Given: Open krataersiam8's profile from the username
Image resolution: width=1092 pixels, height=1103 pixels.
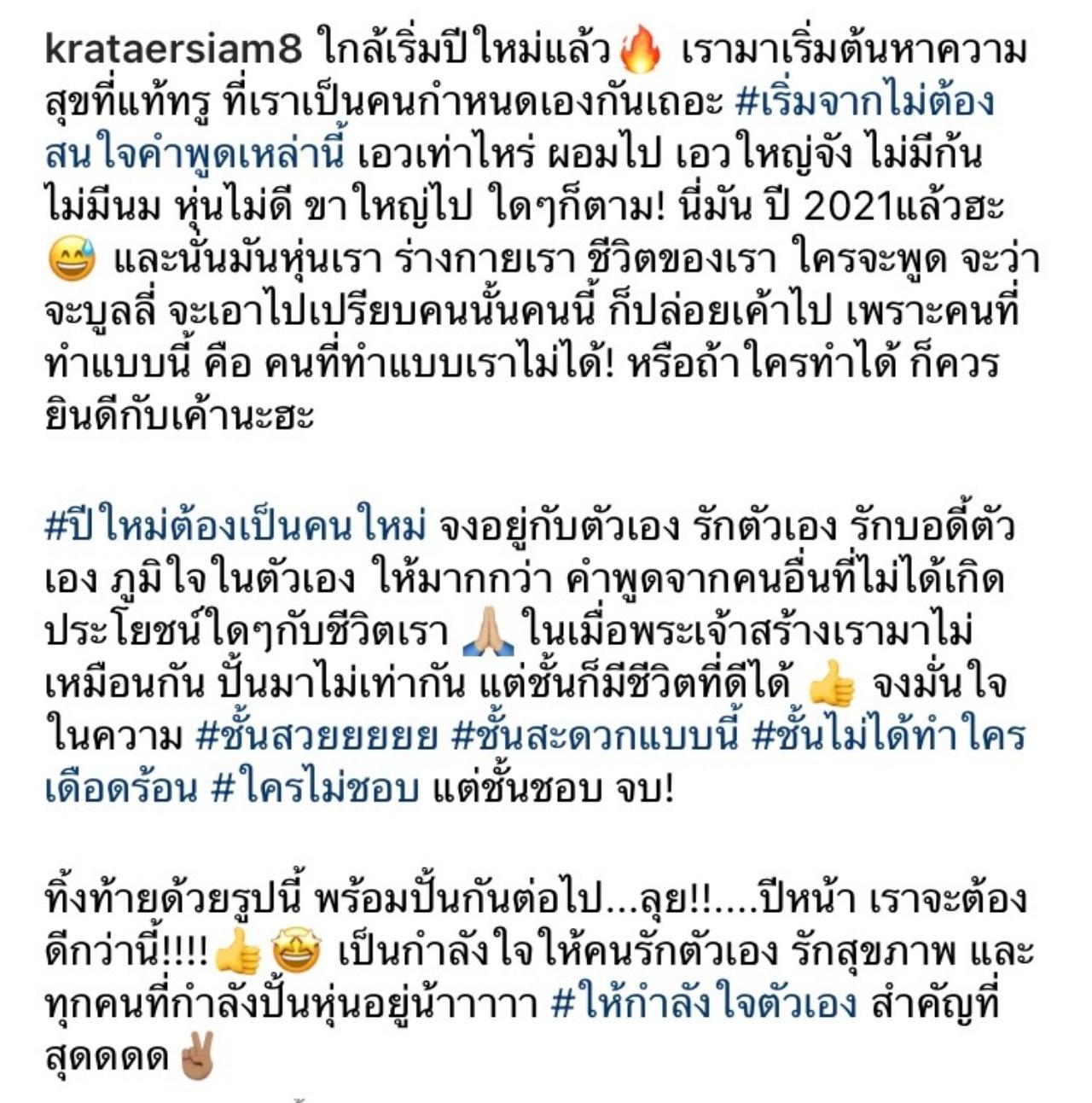Looking at the screenshot, I should [173, 51].
